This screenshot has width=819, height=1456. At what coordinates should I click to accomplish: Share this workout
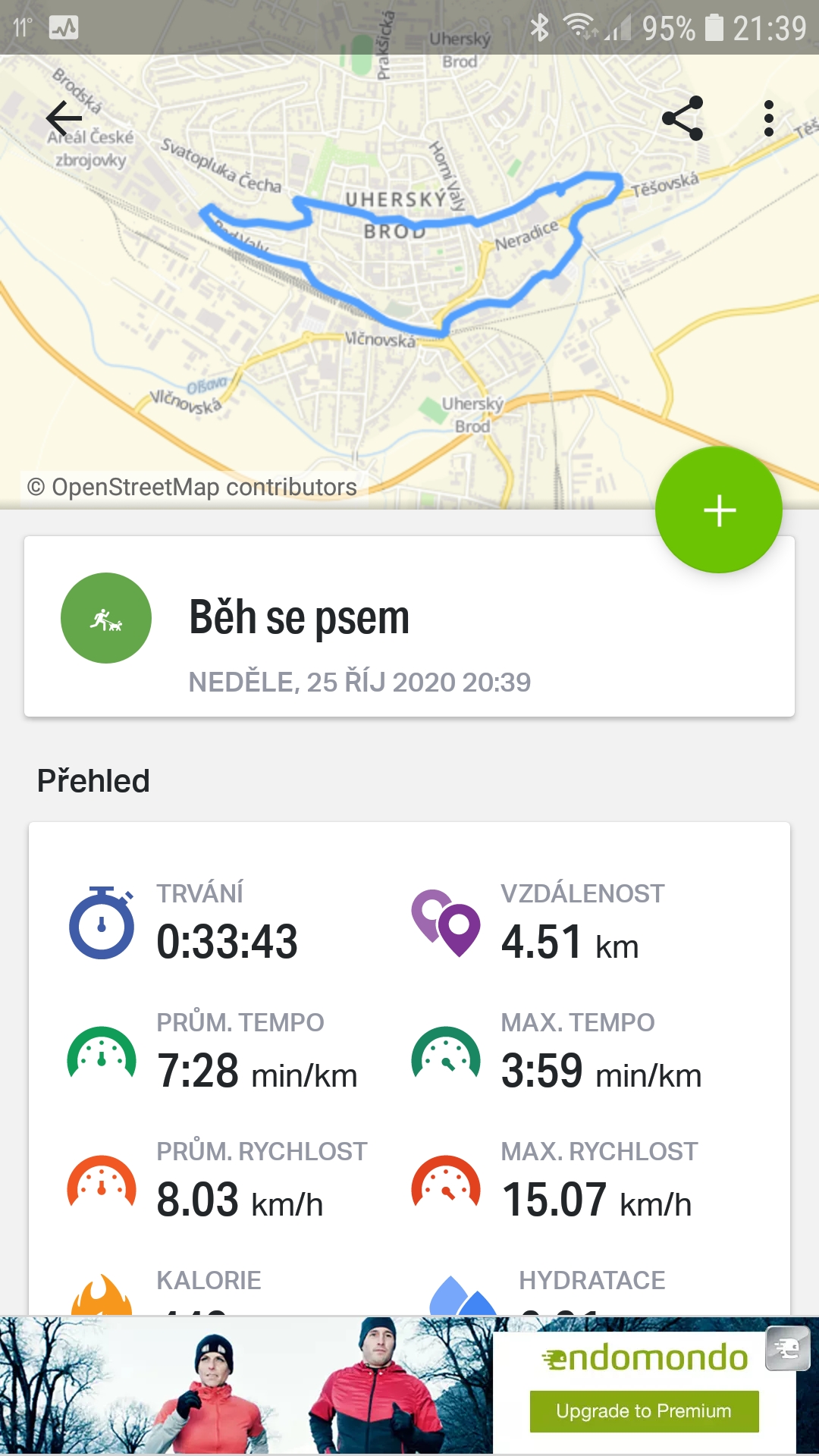click(682, 118)
